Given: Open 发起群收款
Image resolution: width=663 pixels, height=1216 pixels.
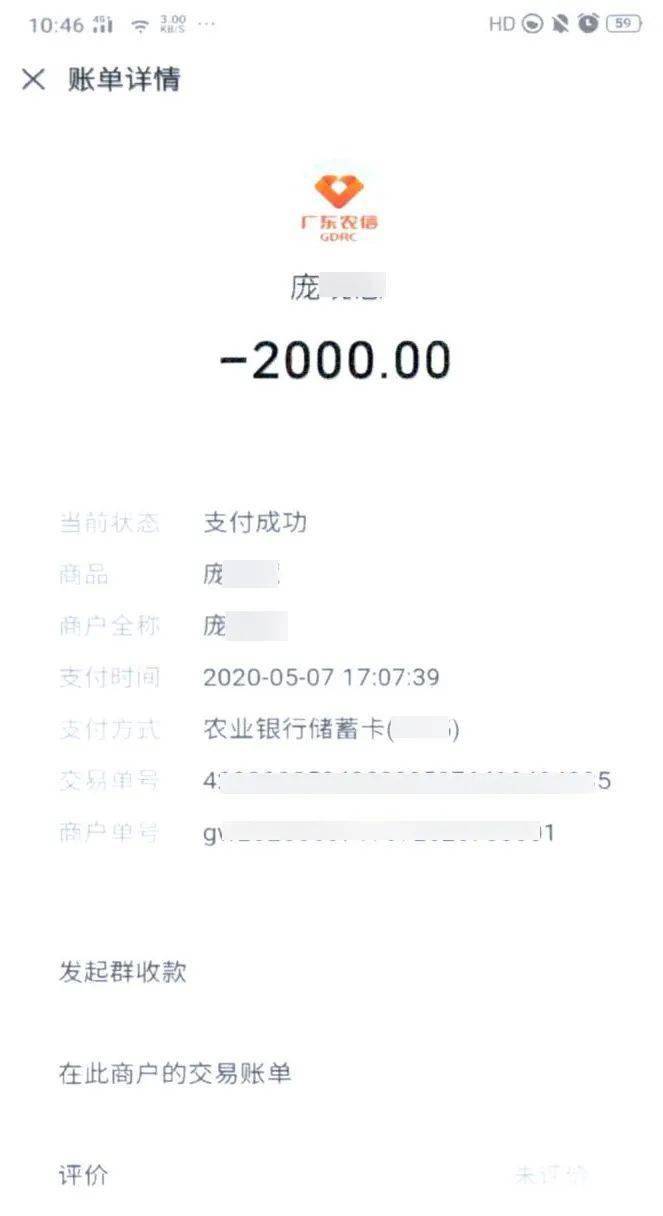Looking at the screenshot, I should point(331,972).
